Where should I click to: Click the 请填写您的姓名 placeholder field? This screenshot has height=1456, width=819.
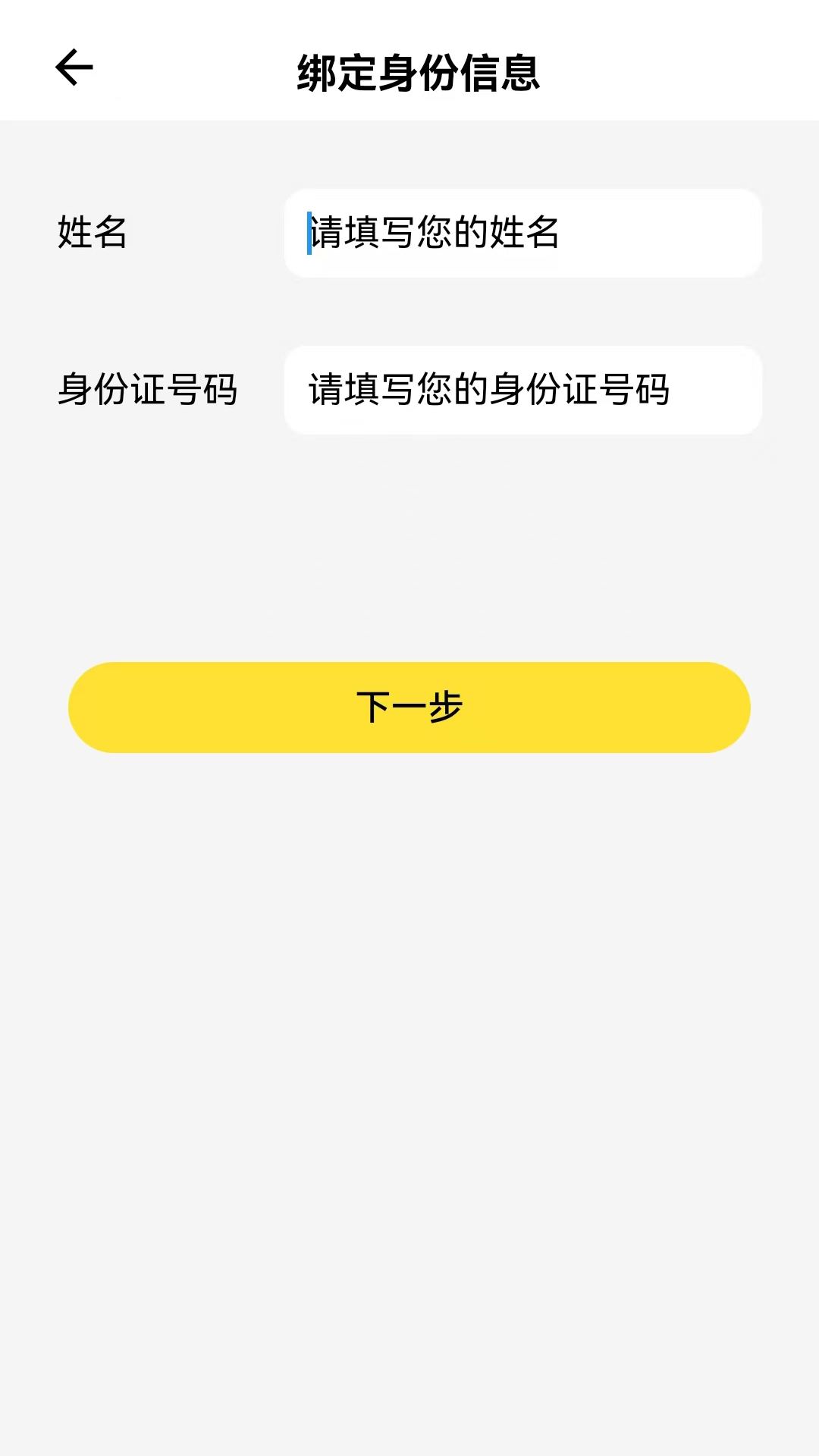pos(523,233)
